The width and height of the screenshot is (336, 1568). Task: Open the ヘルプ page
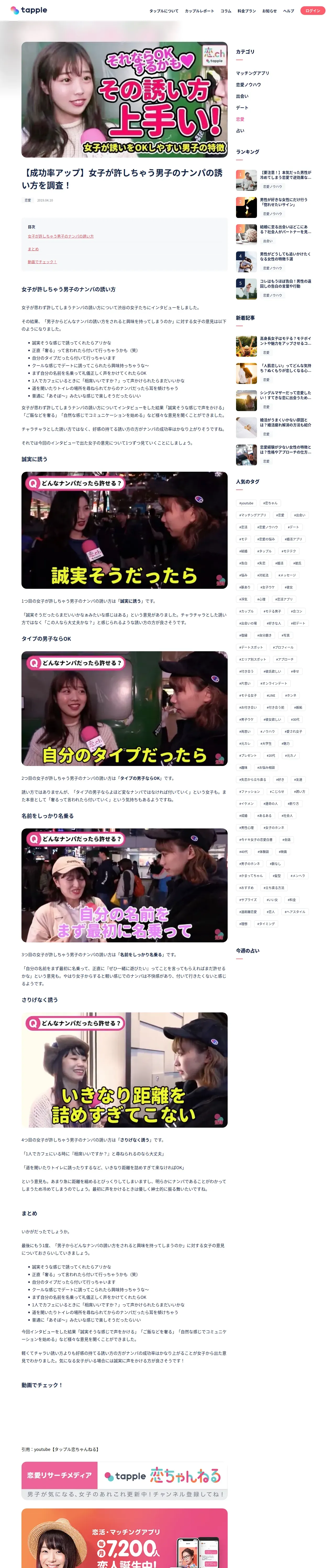click(x=288, y=11)
